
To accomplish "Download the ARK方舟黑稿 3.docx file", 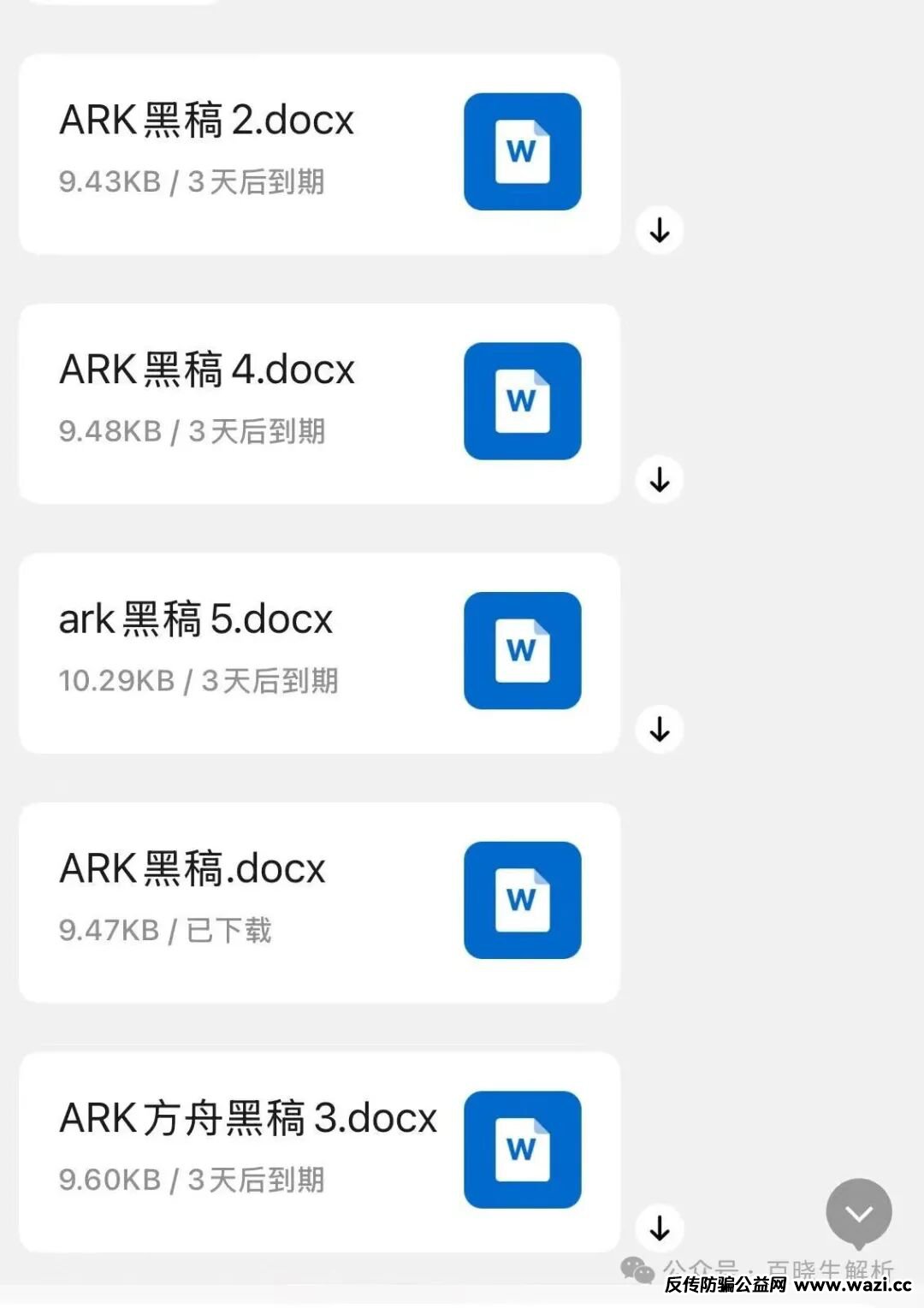I will [x=660, y=1228].
